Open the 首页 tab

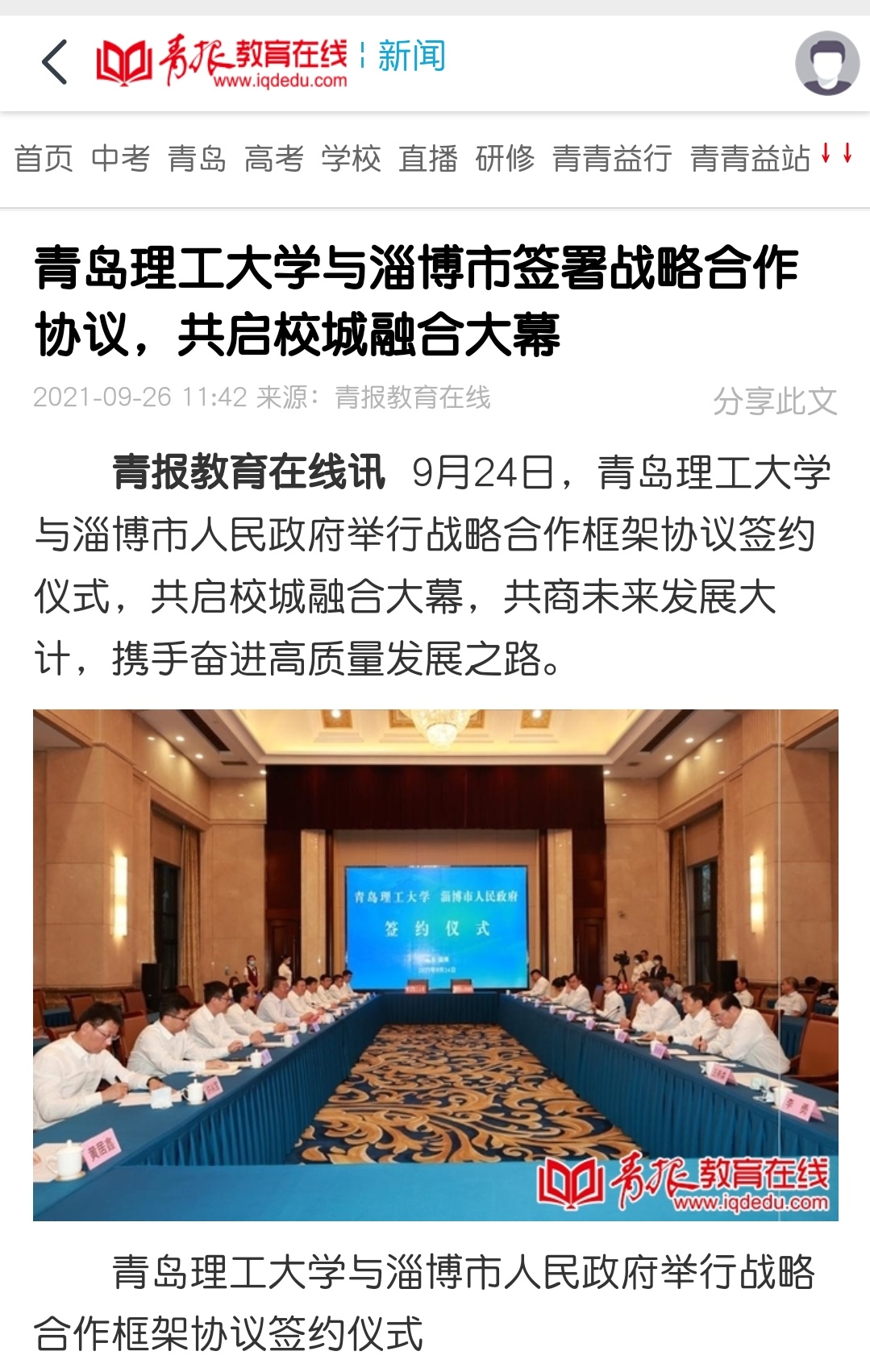44,158
